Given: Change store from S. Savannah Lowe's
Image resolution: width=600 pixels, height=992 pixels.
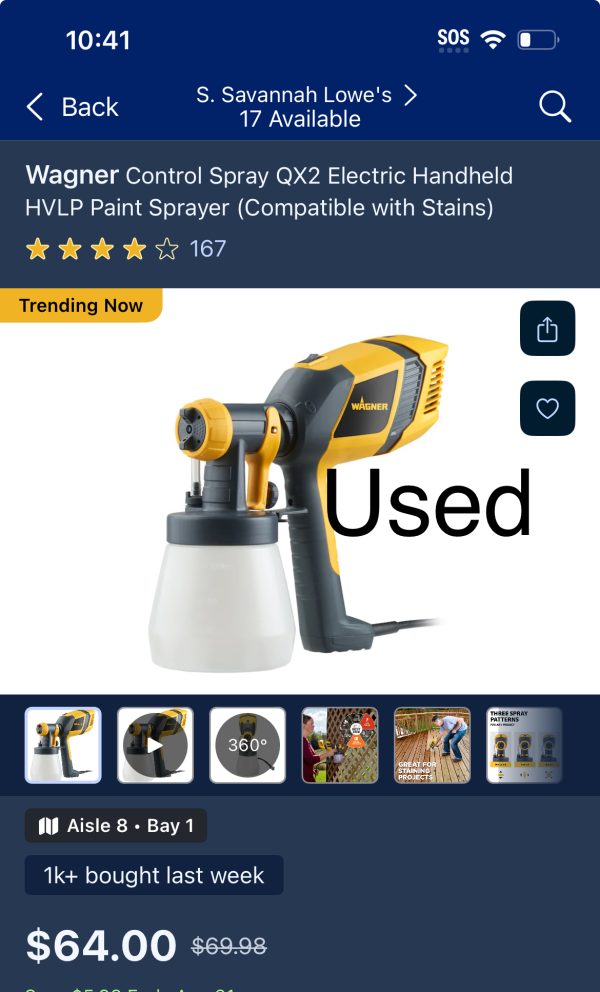Looking at the screenshot, I should point(306,107).
